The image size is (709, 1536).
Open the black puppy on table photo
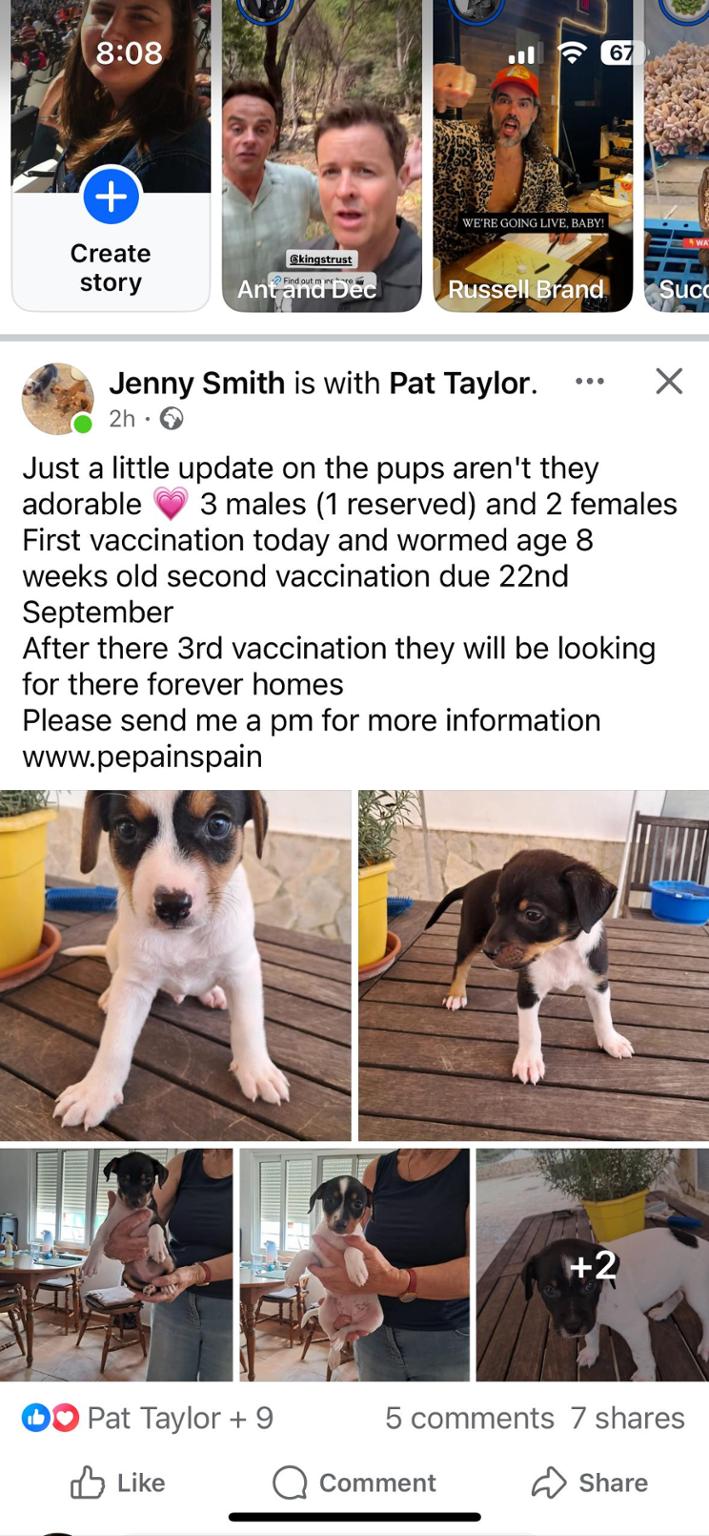pyautogui.click(x=533, y=965)
